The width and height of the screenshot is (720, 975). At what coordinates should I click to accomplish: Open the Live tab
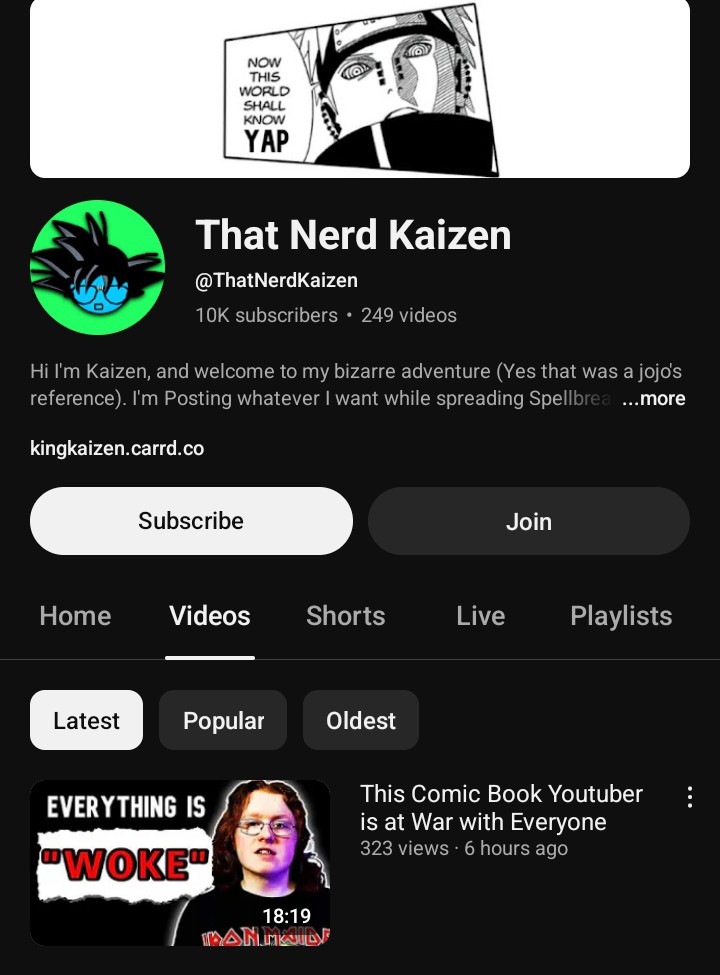pos(480,616)
